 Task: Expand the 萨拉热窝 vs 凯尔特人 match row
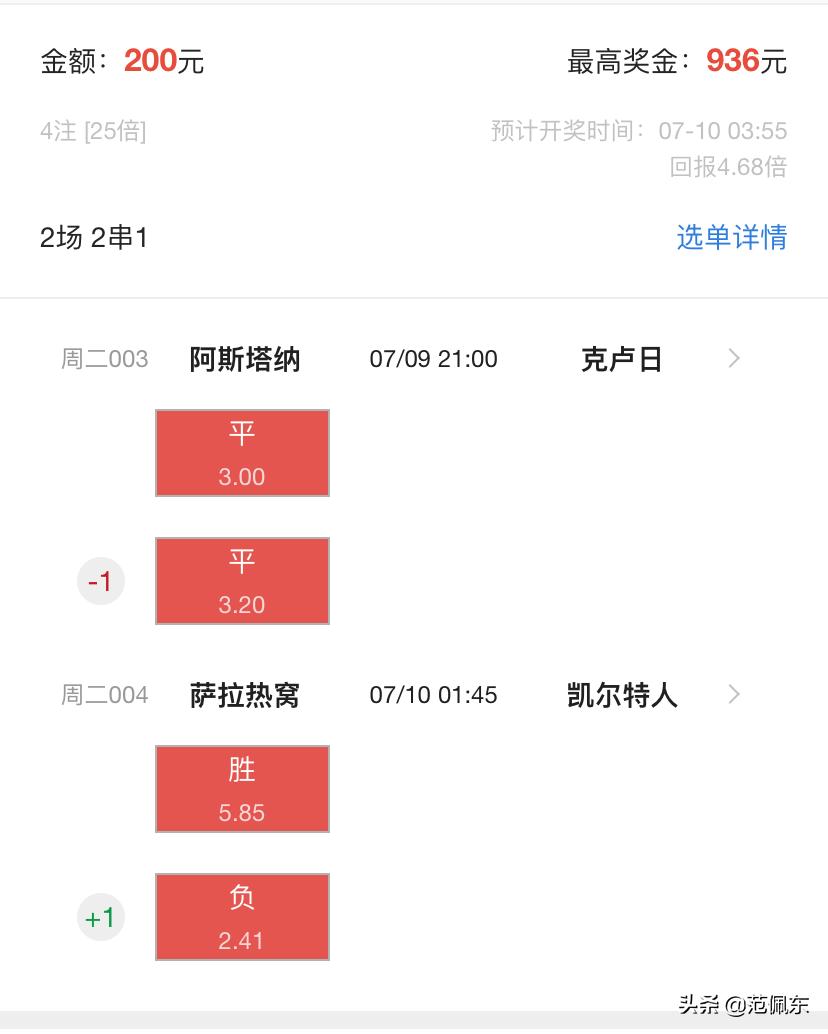(734, 694)
